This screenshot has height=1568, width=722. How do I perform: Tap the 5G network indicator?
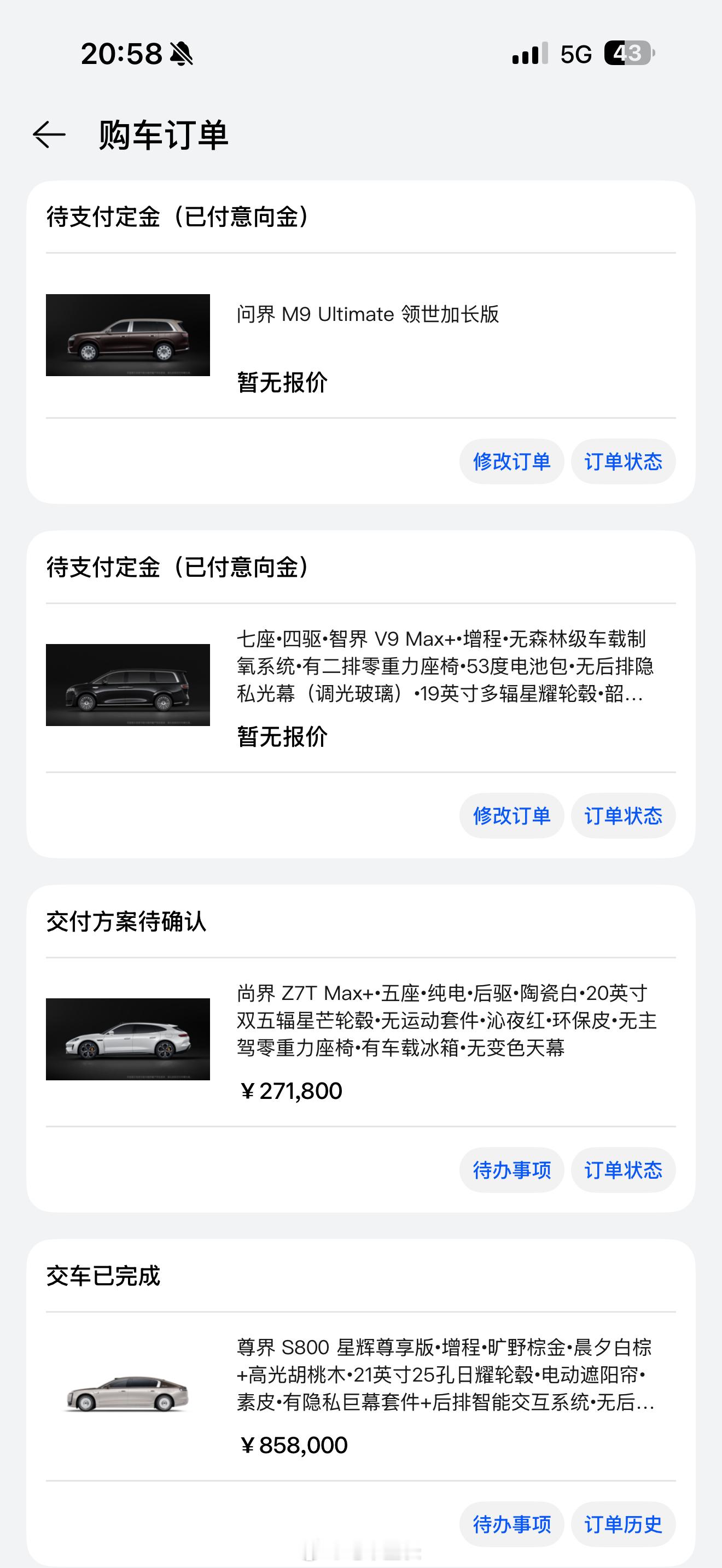pos(574,55)
